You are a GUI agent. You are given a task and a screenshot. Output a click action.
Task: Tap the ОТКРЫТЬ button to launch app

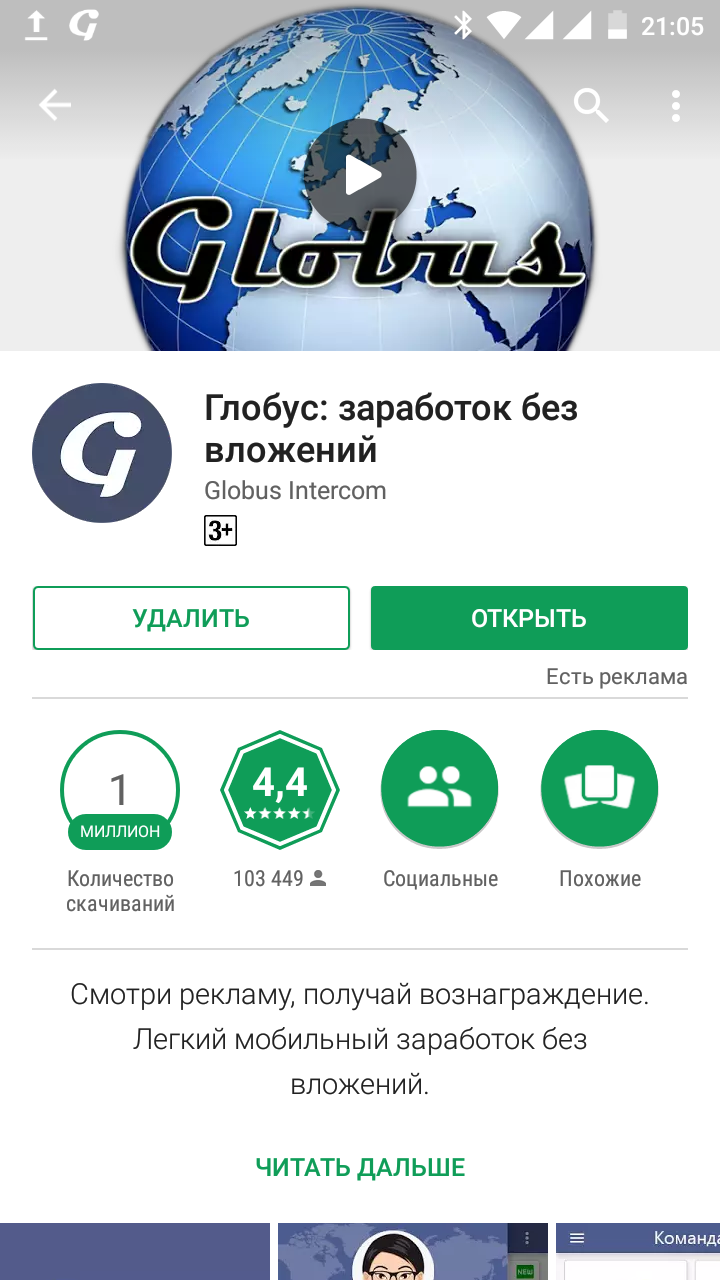tap(529, 618)
